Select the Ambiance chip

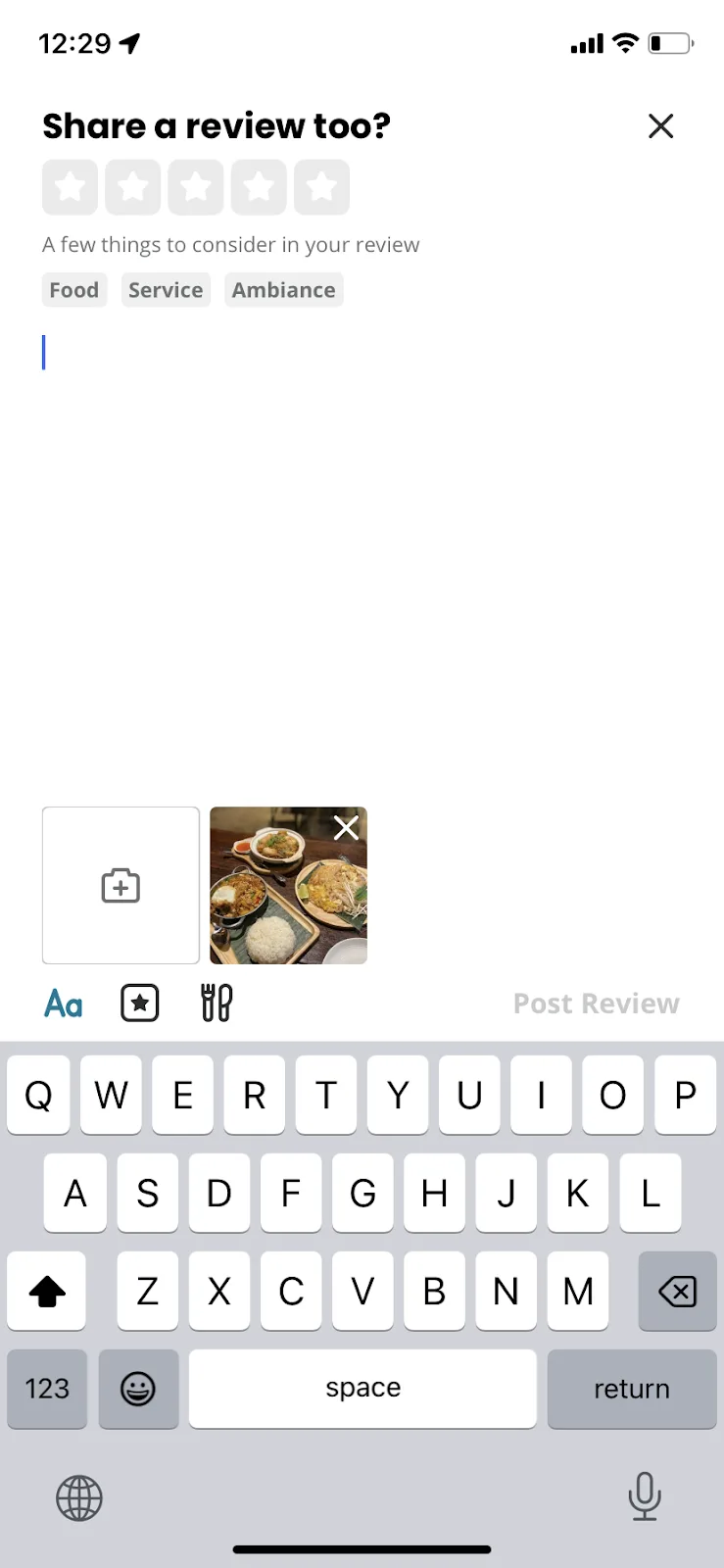coord(283,290)
